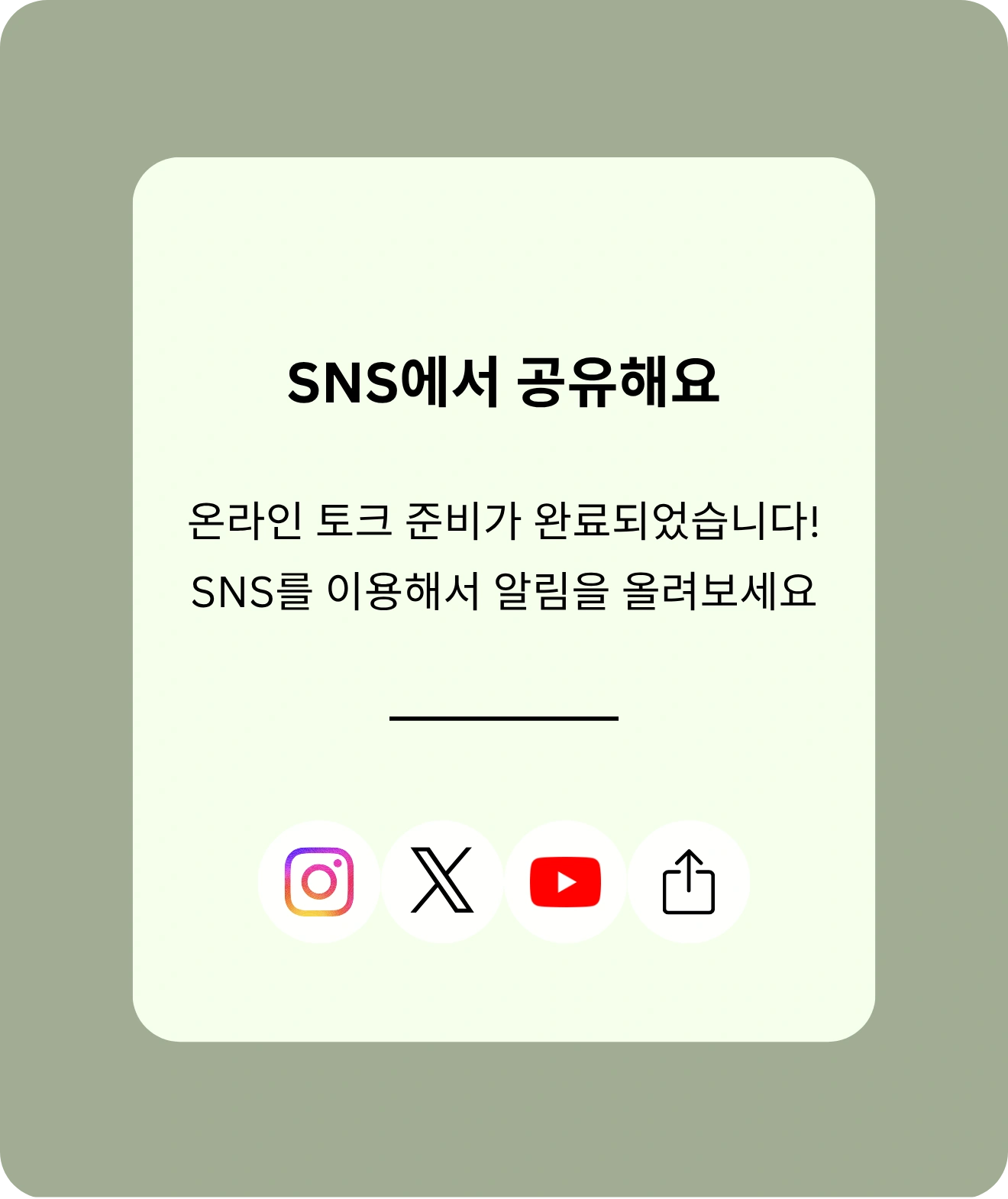Open the system share sheet icon

[688, 881]
